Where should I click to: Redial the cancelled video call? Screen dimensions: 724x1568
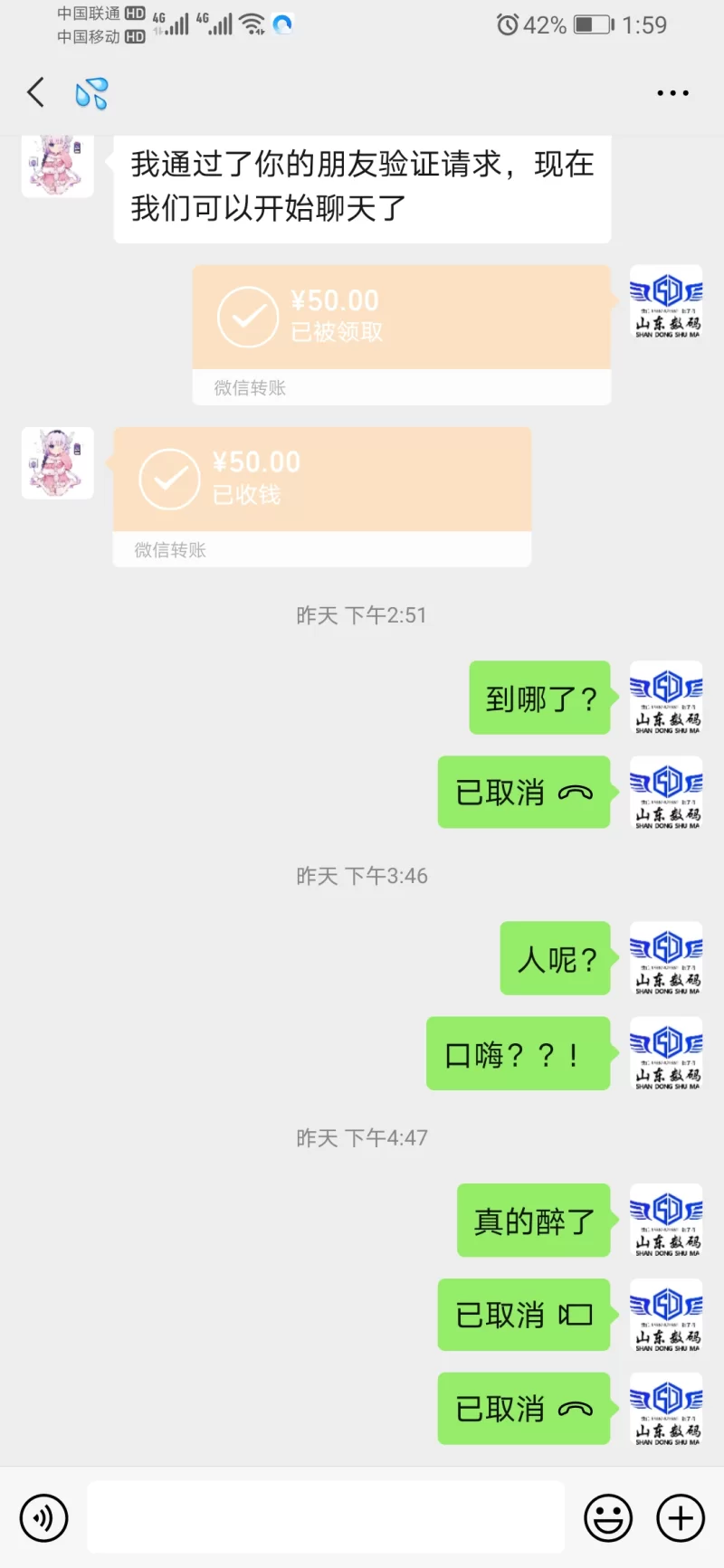[x=523, y=1315]
